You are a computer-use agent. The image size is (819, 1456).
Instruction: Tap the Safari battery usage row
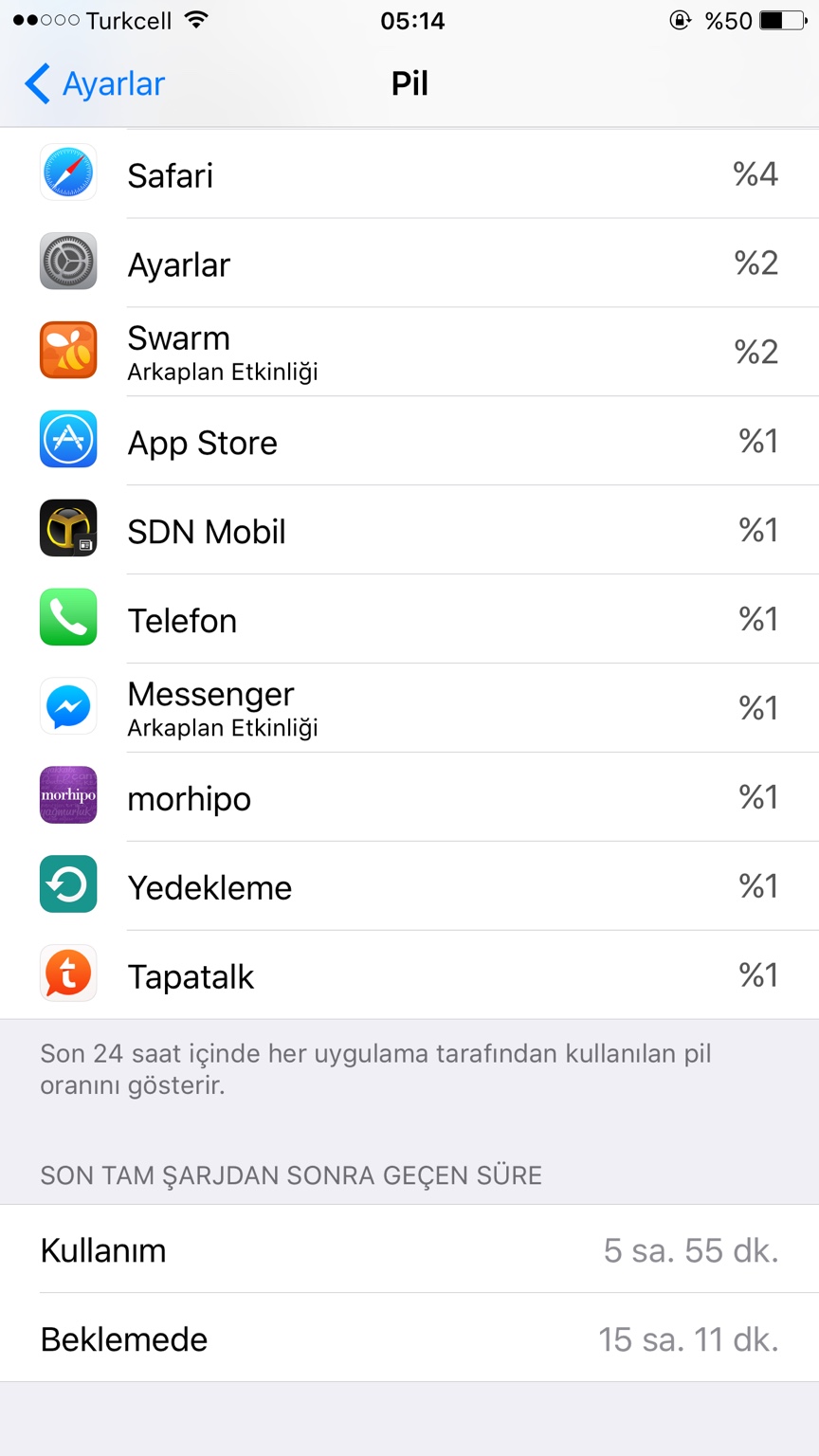click(409, 174)
